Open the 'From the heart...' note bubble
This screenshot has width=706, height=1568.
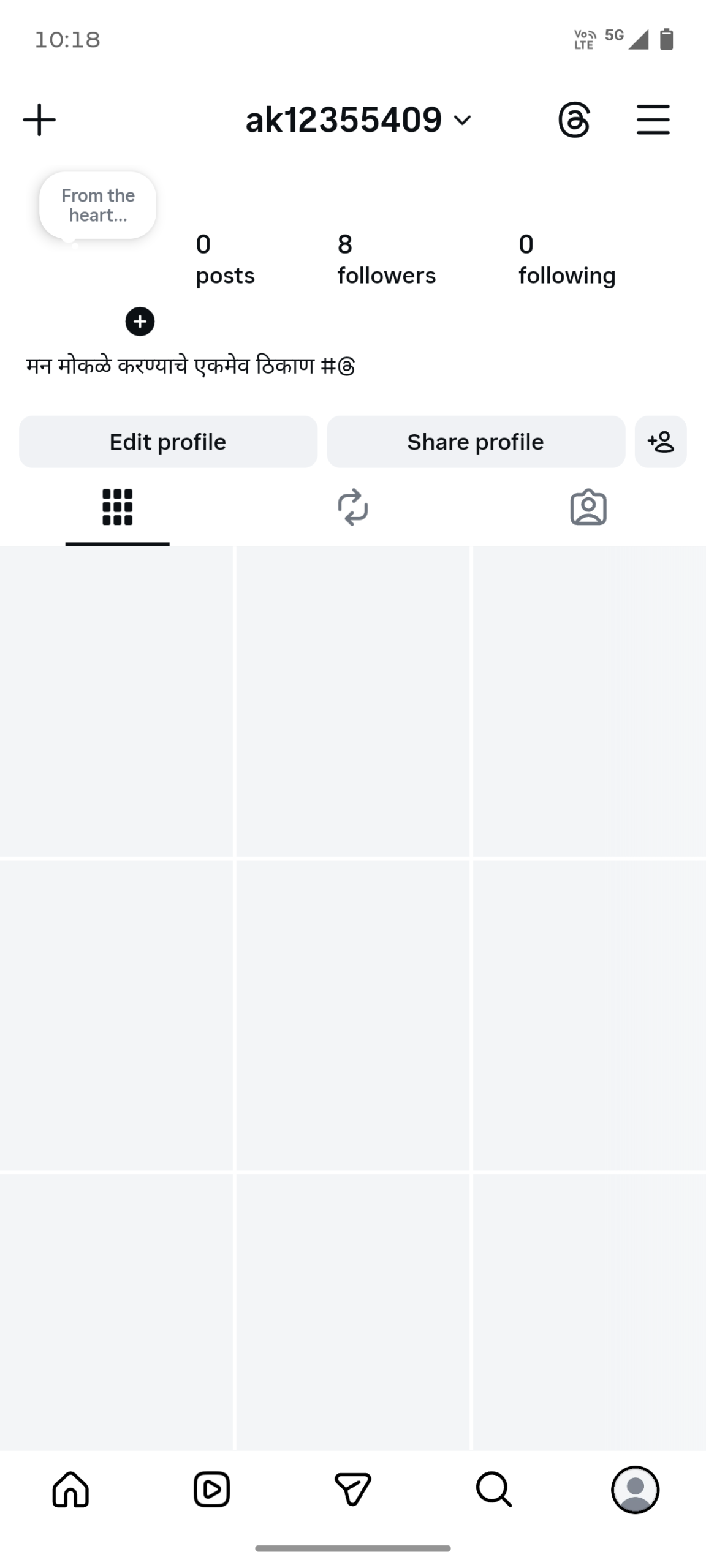pyautogui.click(x=98, y=205)
